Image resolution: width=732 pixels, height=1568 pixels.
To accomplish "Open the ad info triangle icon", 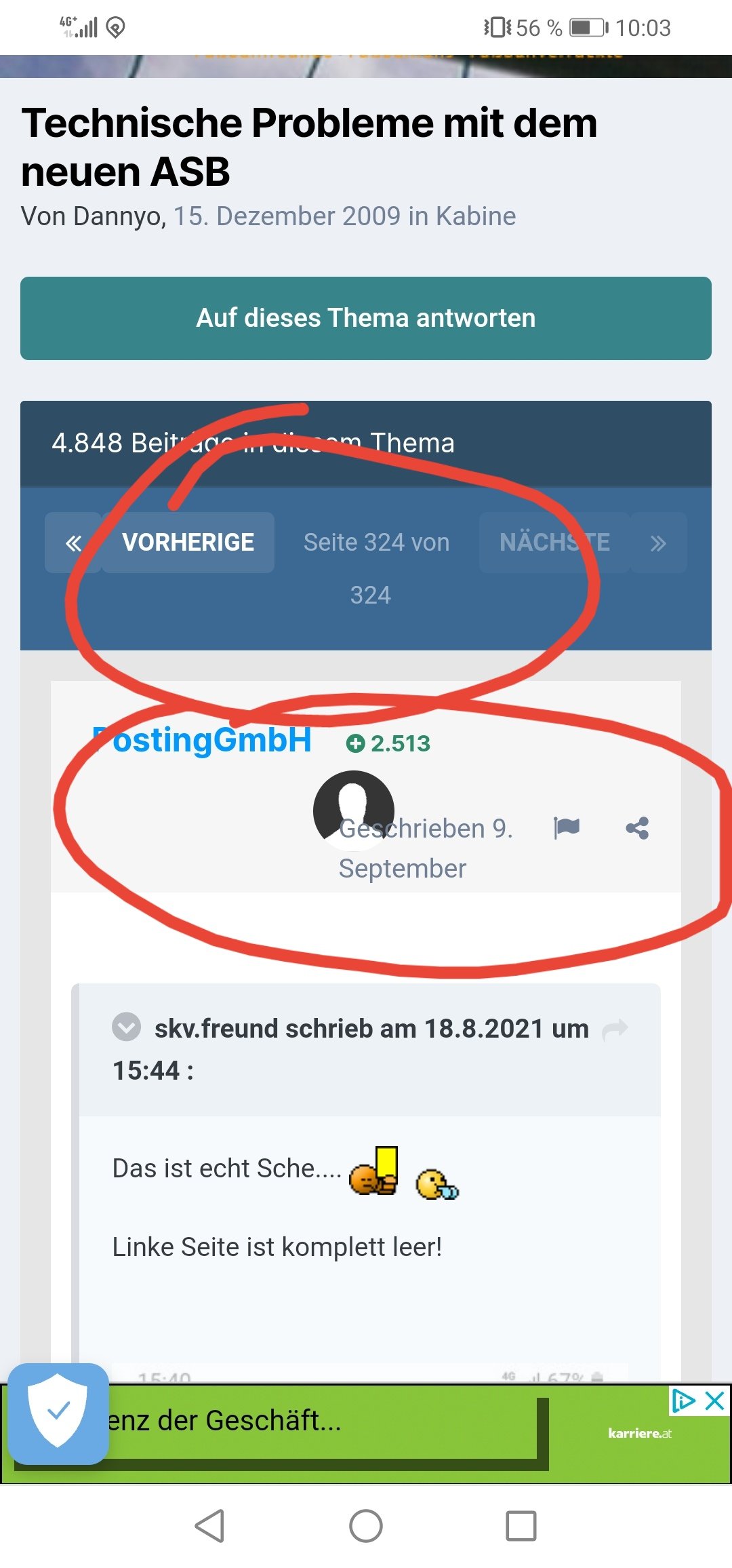I will (683, 1400).
